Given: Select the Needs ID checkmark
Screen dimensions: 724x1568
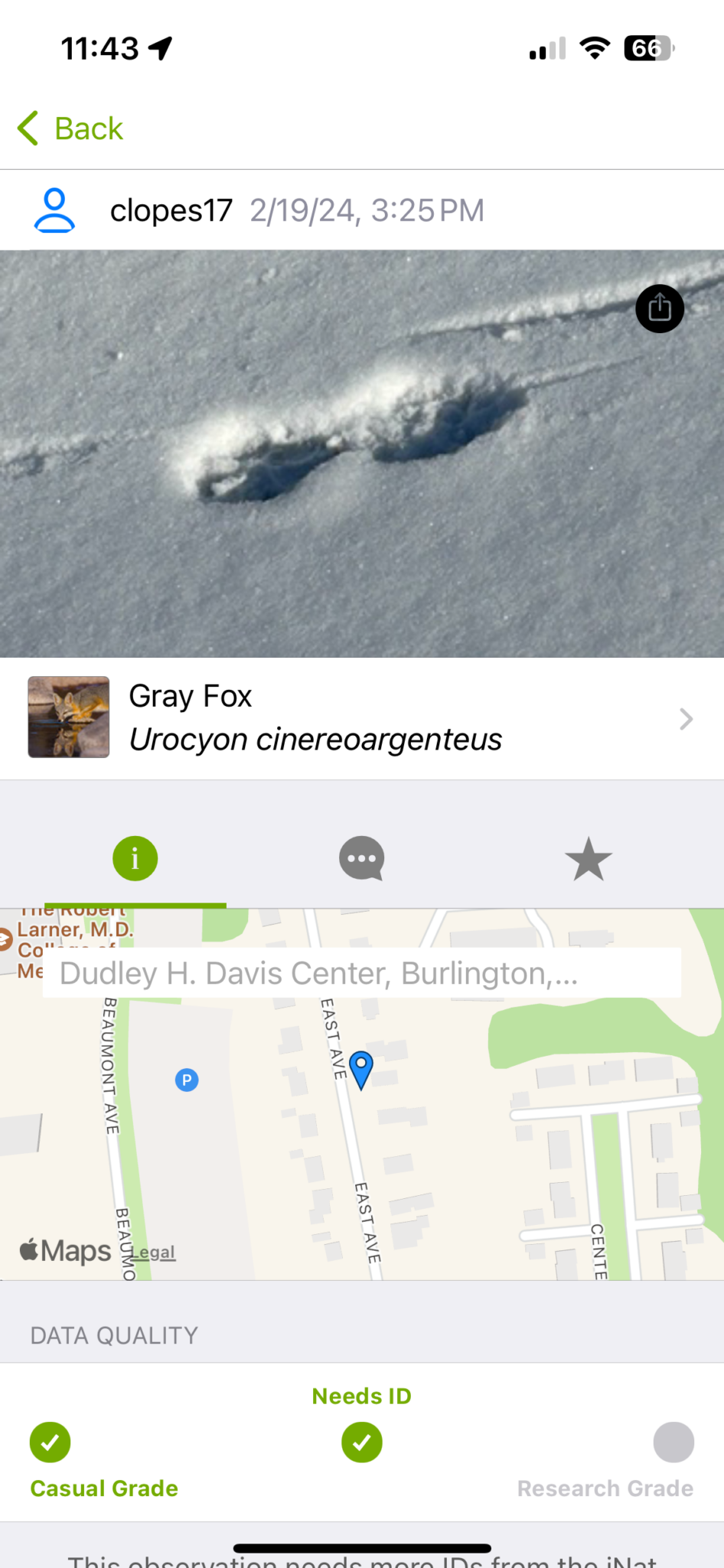Looking at the screenshot, I should coord(361,1442).
